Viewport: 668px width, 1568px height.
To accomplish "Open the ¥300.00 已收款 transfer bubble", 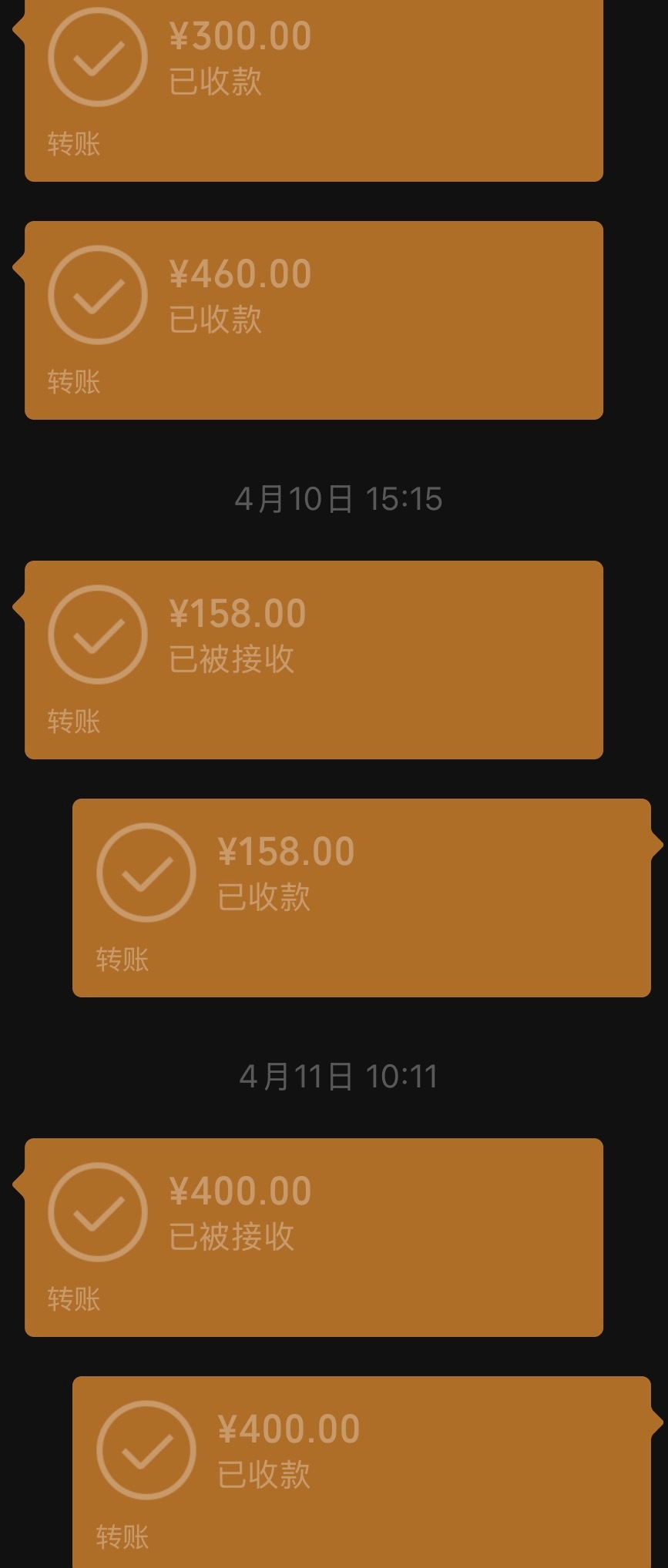I will 314,90.
